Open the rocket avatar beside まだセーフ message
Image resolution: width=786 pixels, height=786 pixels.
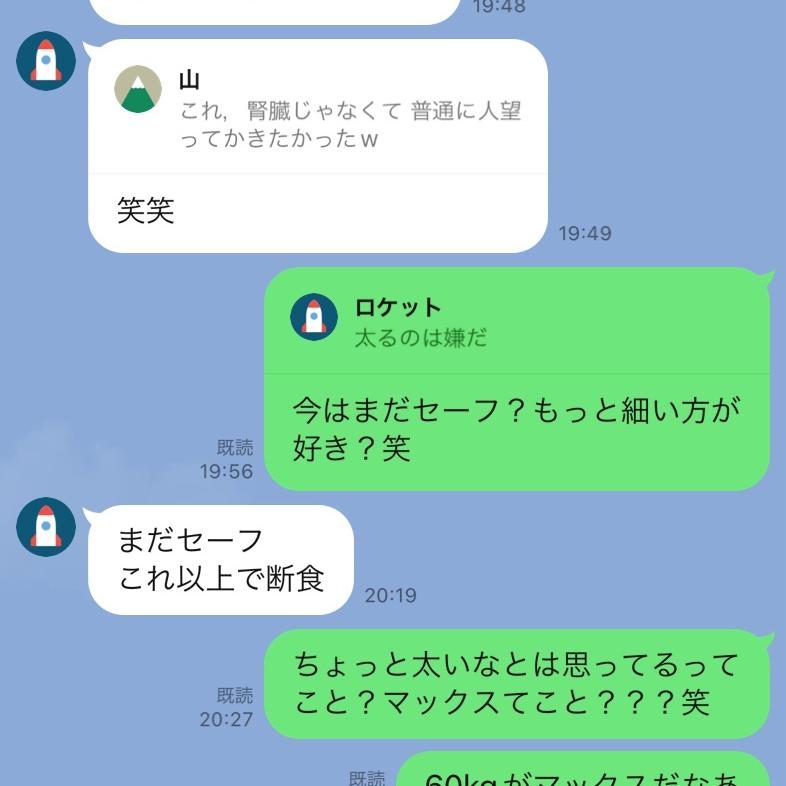[46, 527]
